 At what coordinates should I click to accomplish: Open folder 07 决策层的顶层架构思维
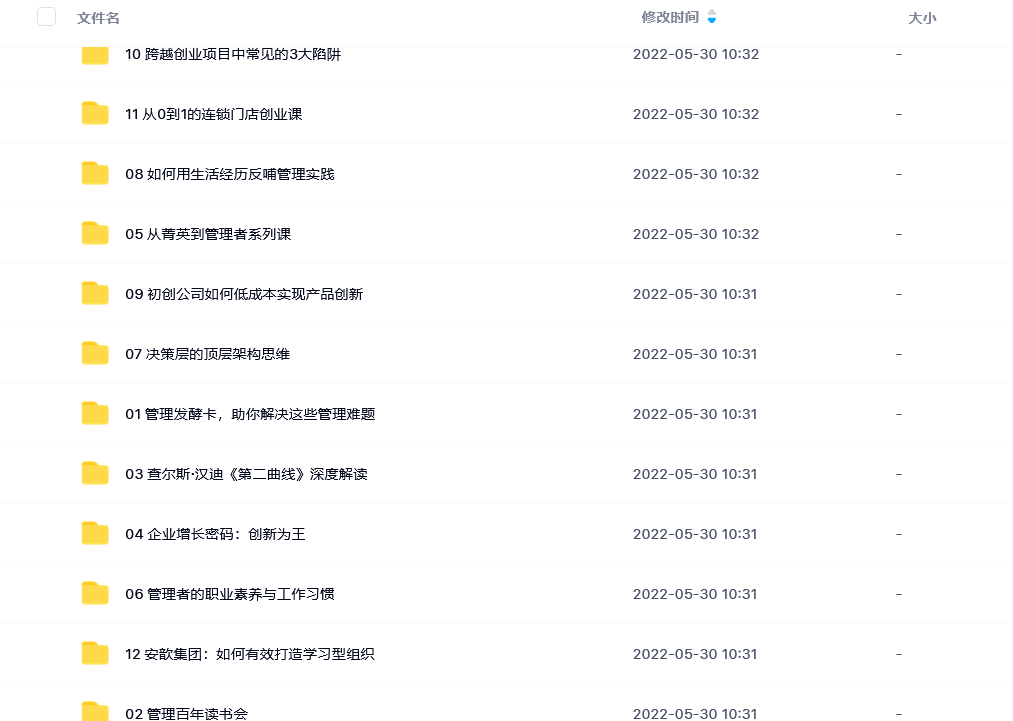tap(207, 354)
